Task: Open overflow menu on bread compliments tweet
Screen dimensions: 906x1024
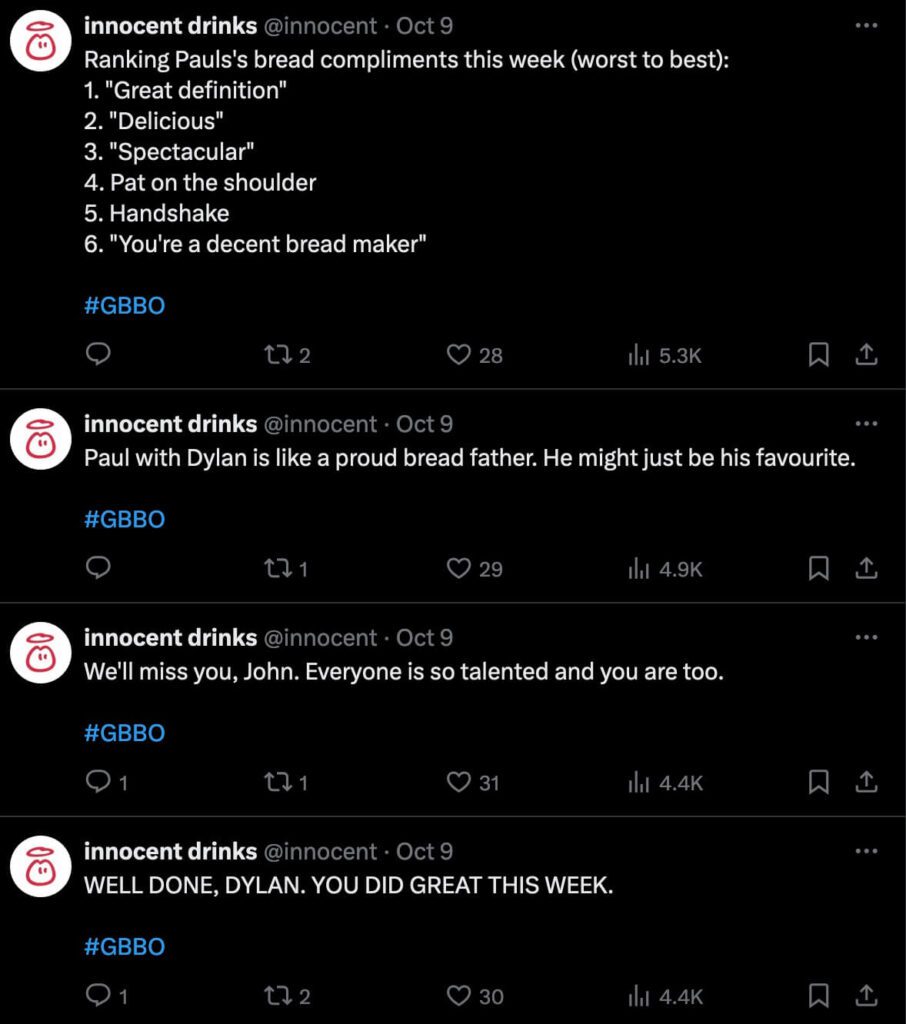Action: 866,26
